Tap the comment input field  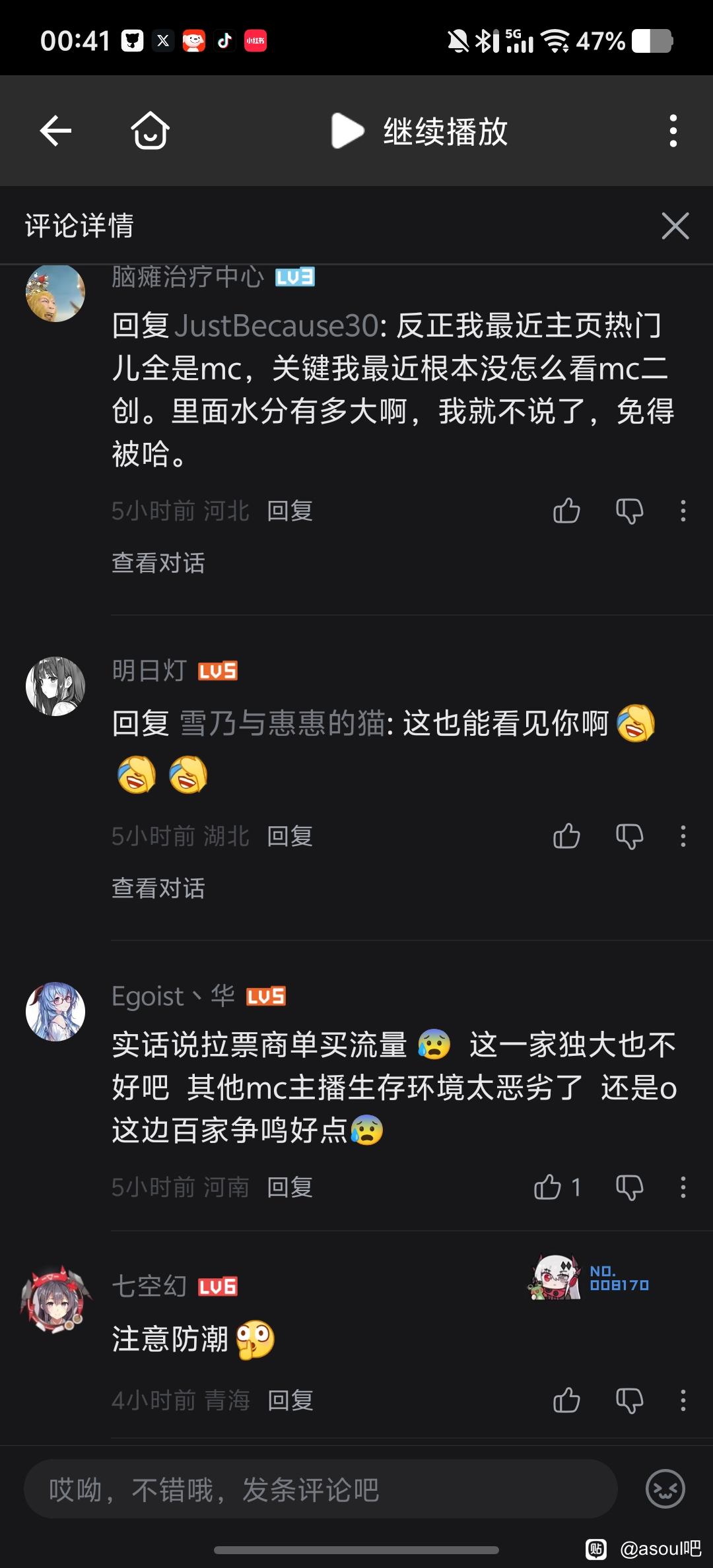(321, 1489)
